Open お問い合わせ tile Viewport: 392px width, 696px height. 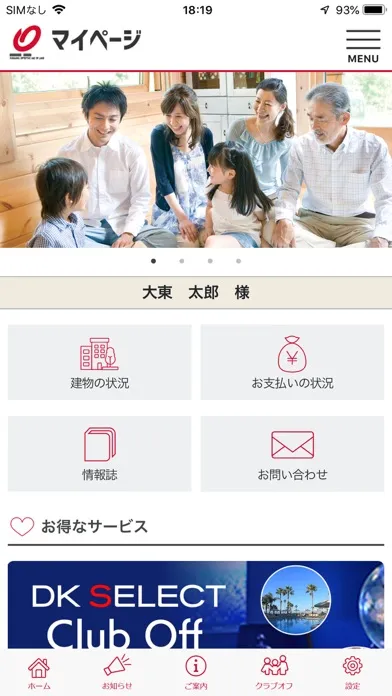[x=292, y=454]
